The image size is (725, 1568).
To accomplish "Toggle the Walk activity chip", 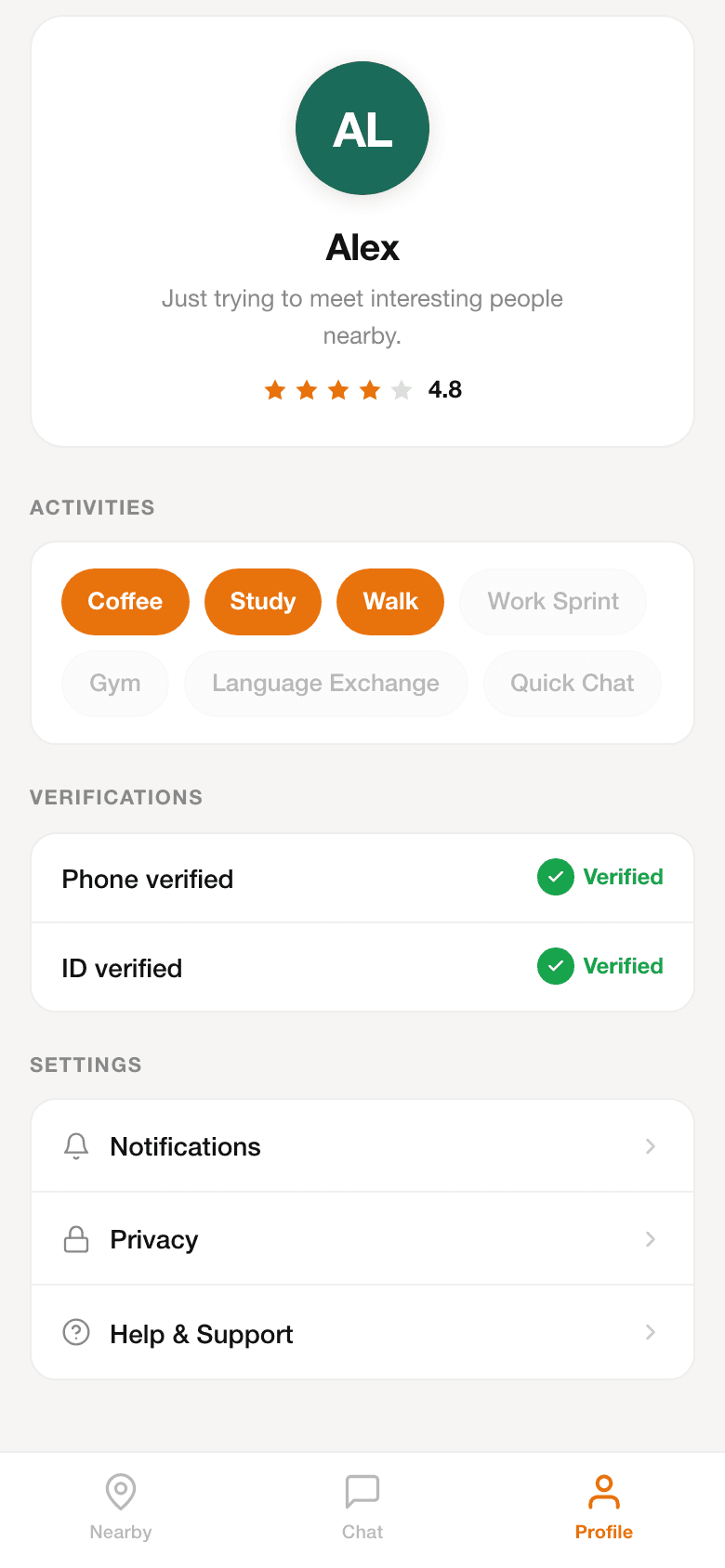I will (390, 602).
